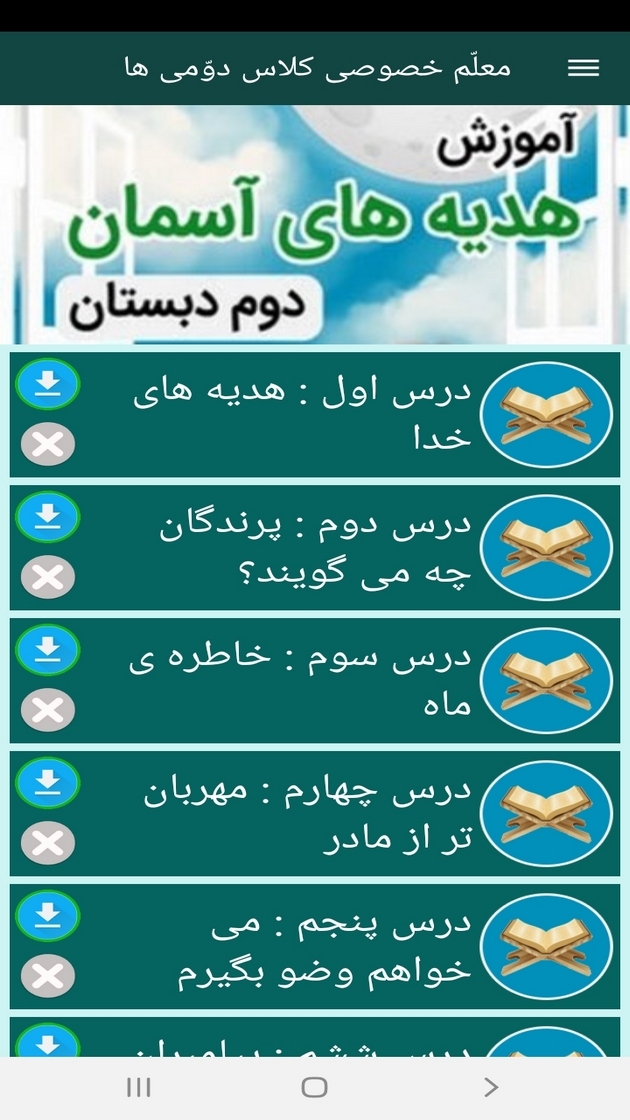Download درس اول : هدیه های خدا
The height and width of the screenshot is (1120, 630).
(x=47, y=385)
